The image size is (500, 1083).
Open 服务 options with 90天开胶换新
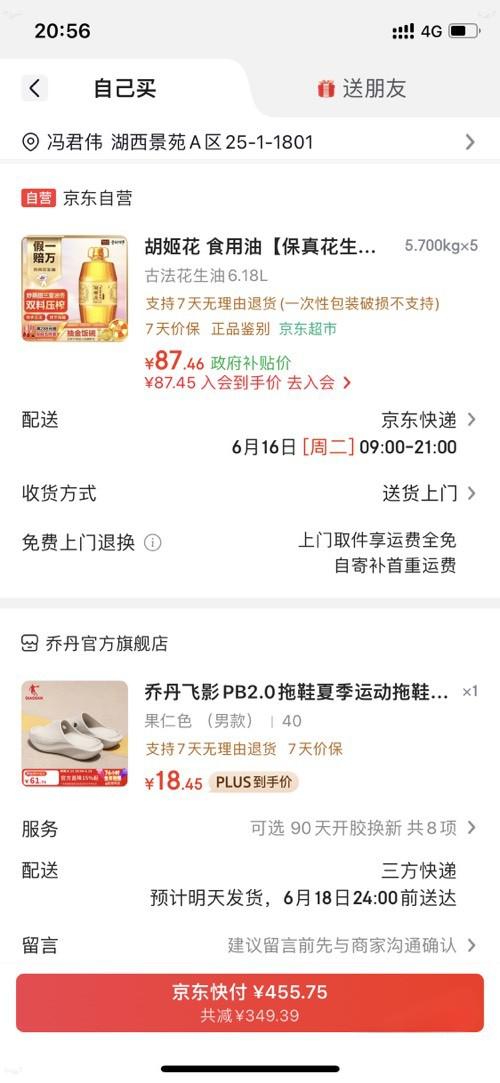pyautogui.click(x=250, y=828)
